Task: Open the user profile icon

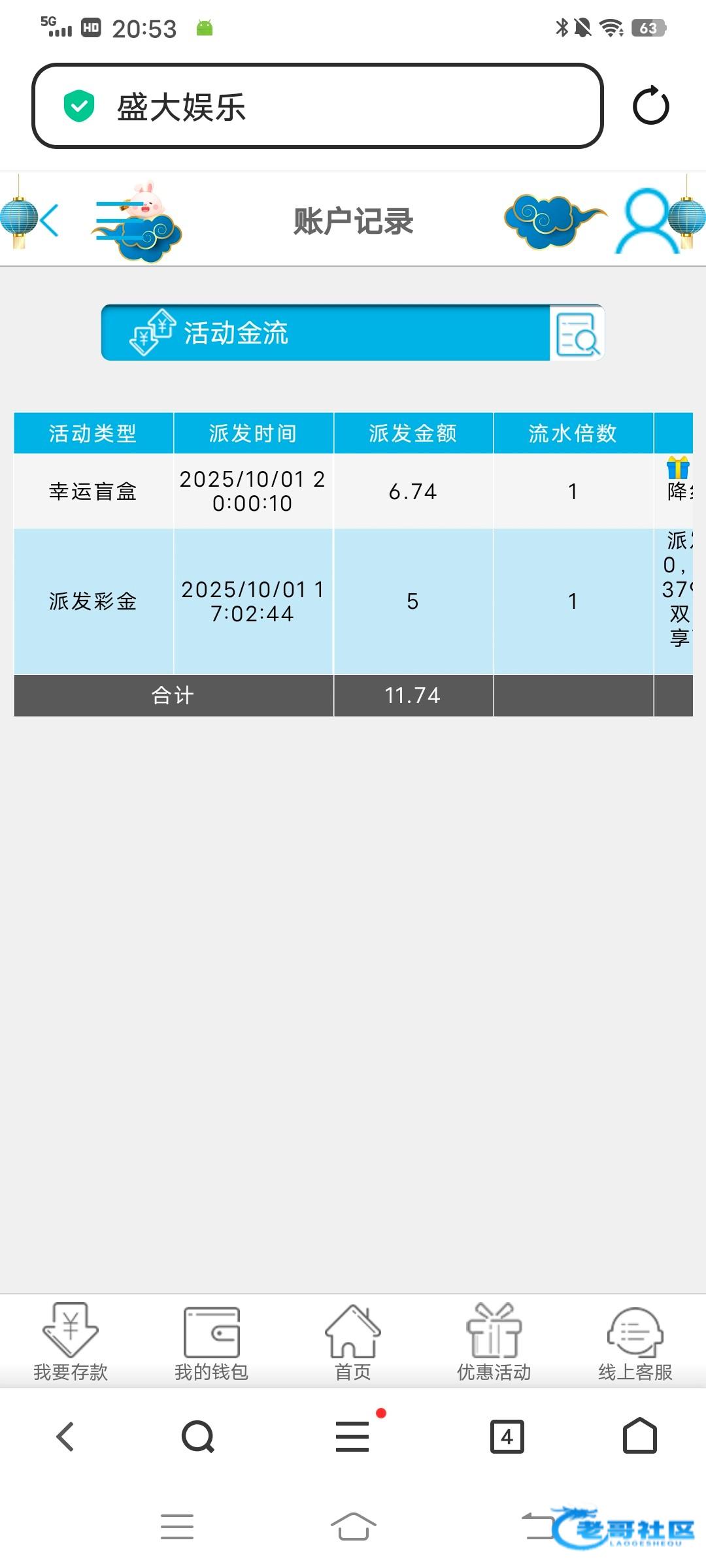Action: point(647,221)
